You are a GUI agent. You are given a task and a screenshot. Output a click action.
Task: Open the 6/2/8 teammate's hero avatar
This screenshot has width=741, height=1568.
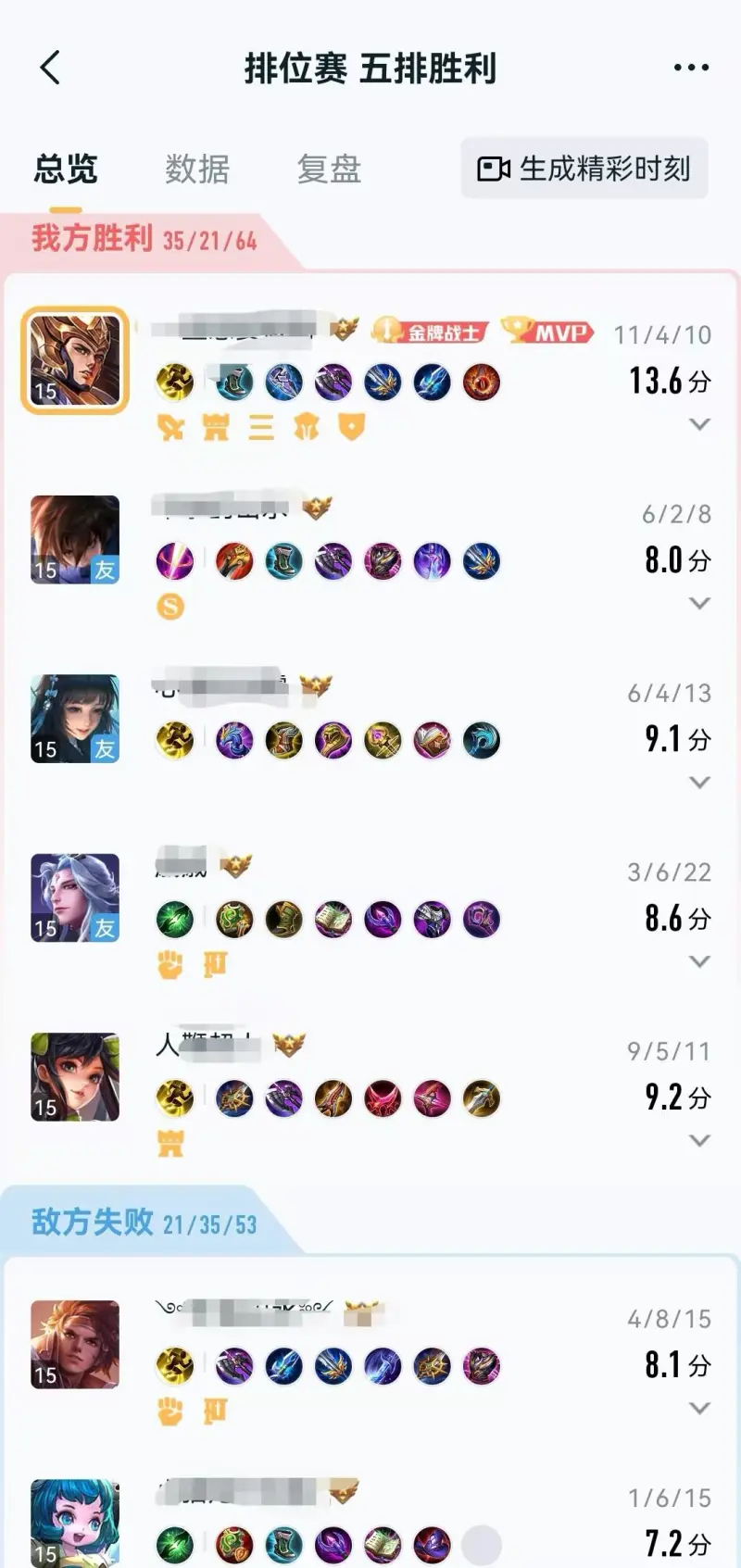coord(75,539)
